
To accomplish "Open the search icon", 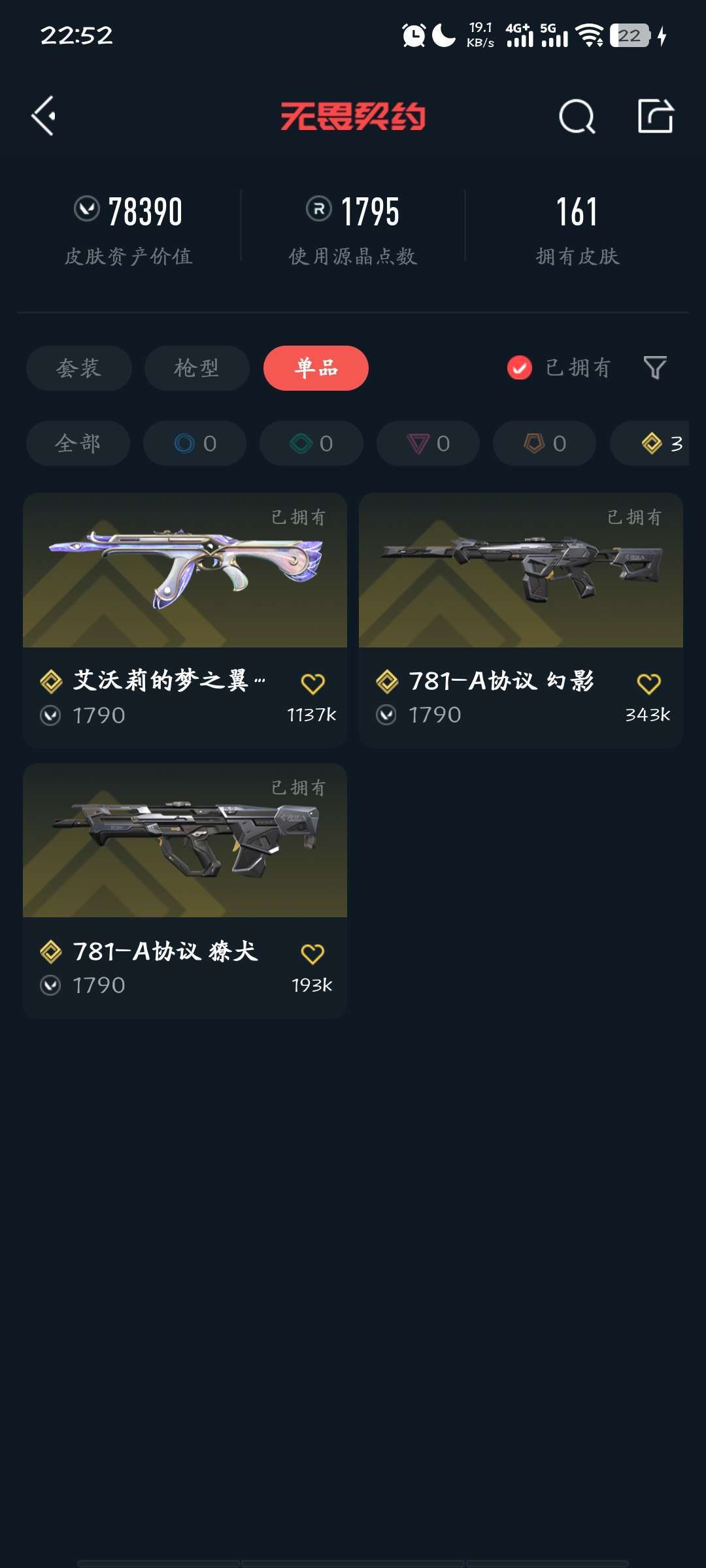I will [x=577, y=117].
